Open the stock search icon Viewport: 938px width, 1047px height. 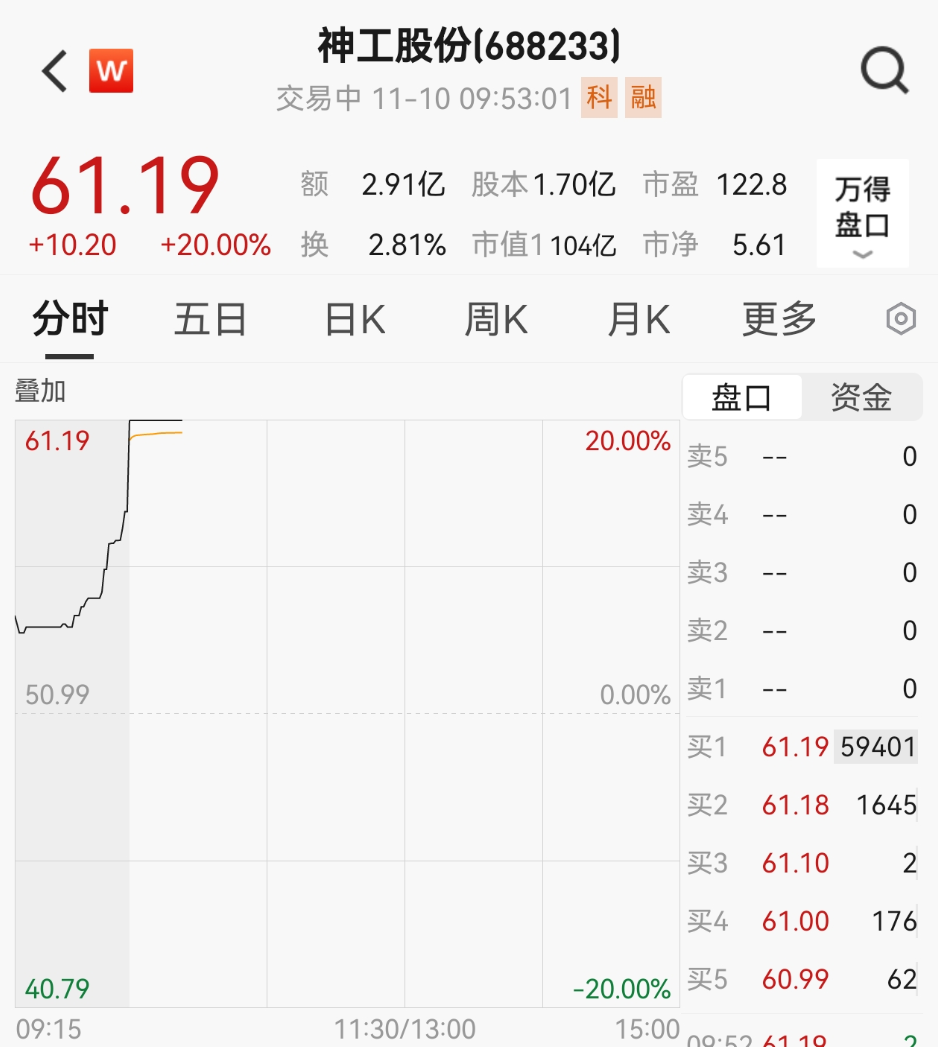tap(884, 71)
